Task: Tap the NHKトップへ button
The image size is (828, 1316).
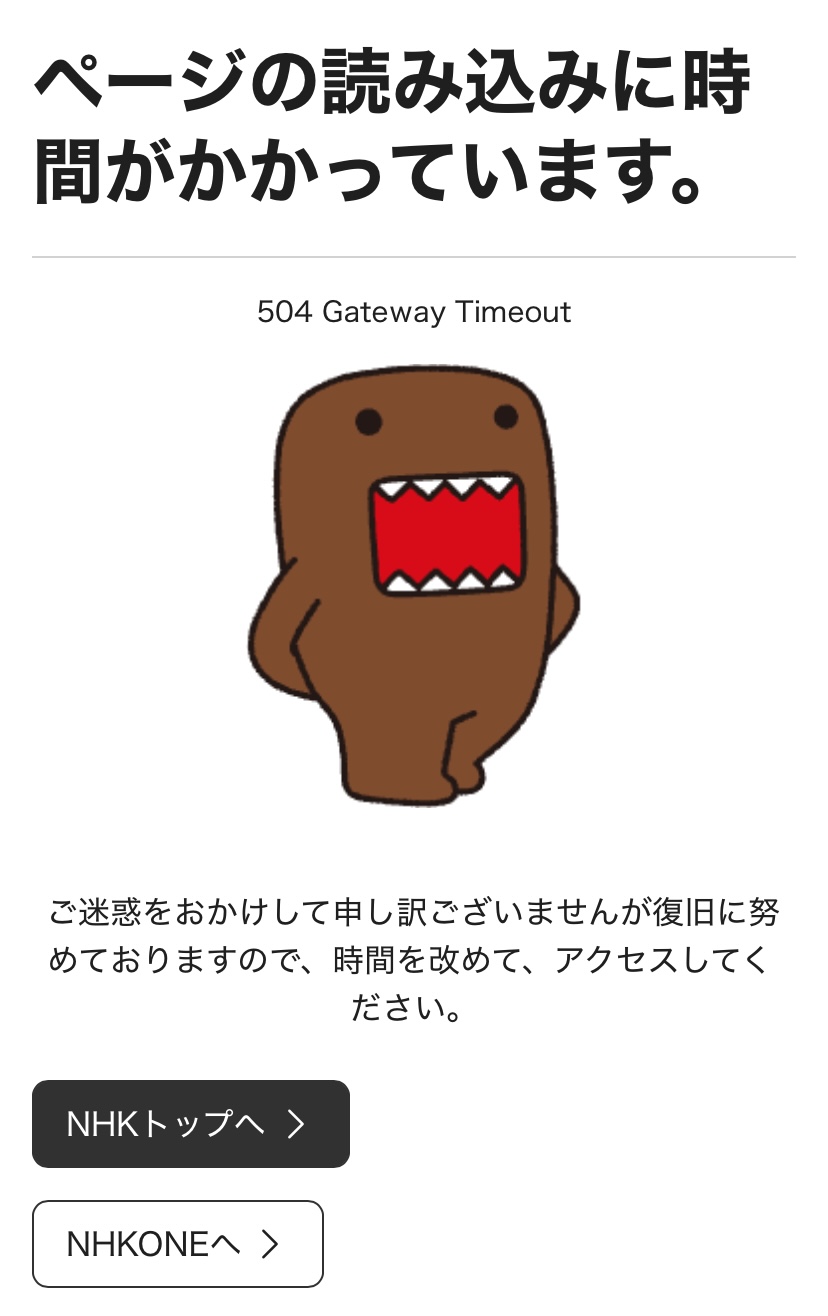Action: [191, 1124]
